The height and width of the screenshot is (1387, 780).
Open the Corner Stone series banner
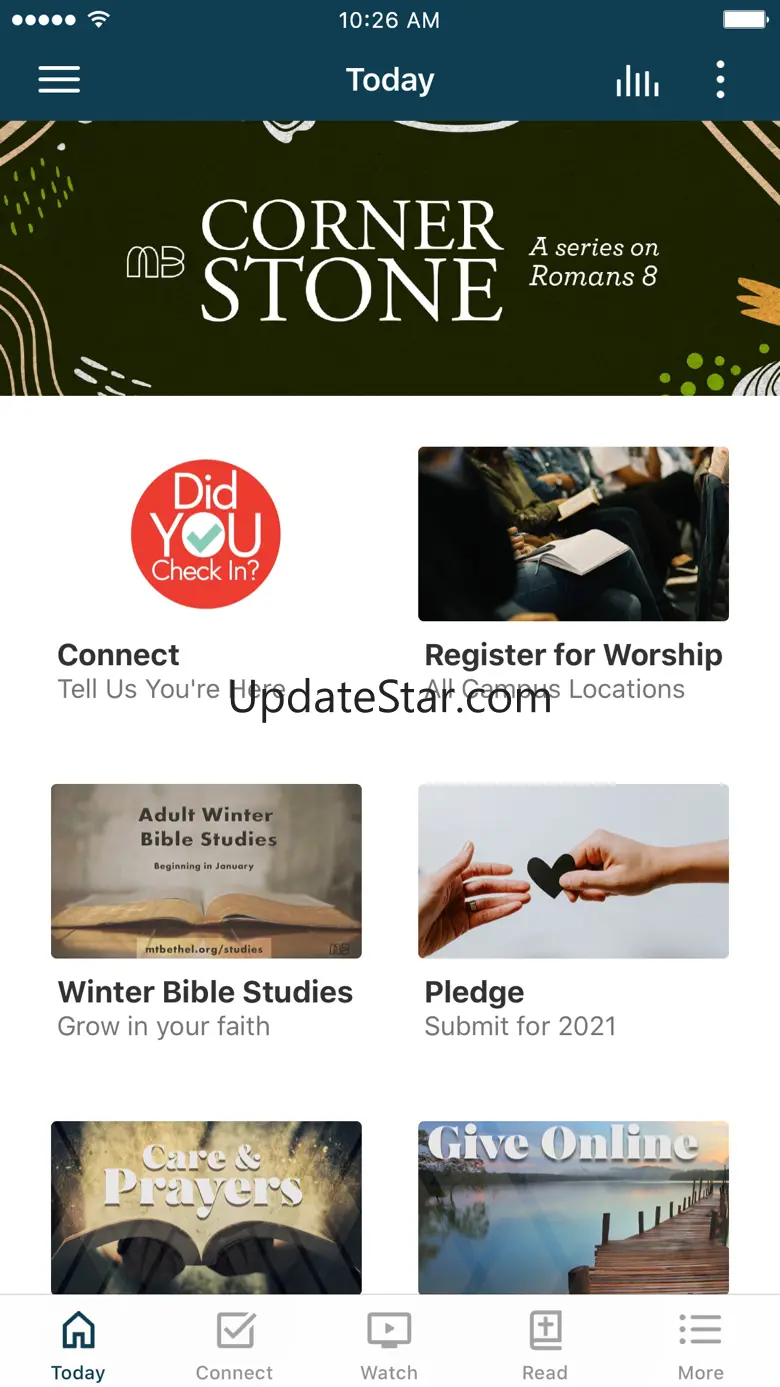[390, 258]
